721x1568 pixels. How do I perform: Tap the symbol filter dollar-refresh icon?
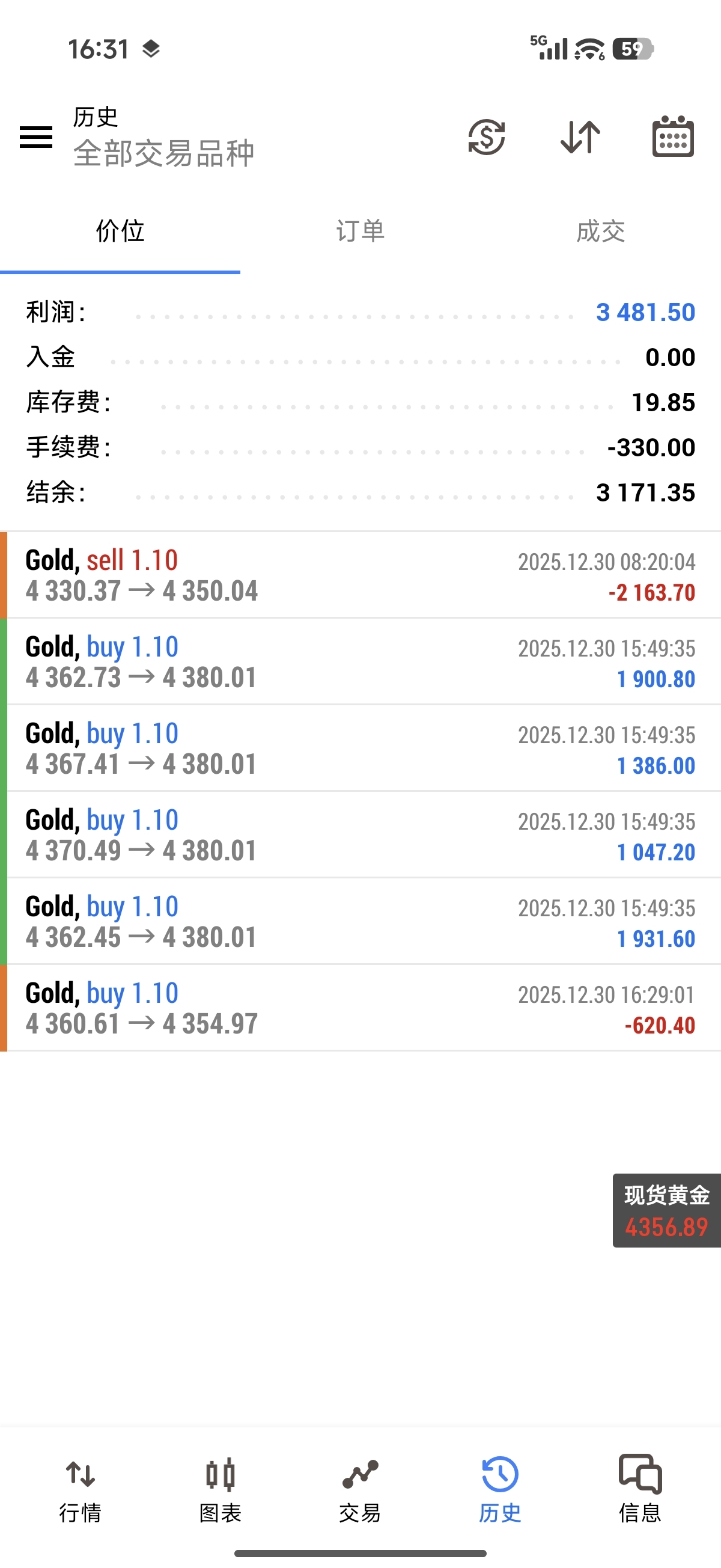(x=486, y=137)
